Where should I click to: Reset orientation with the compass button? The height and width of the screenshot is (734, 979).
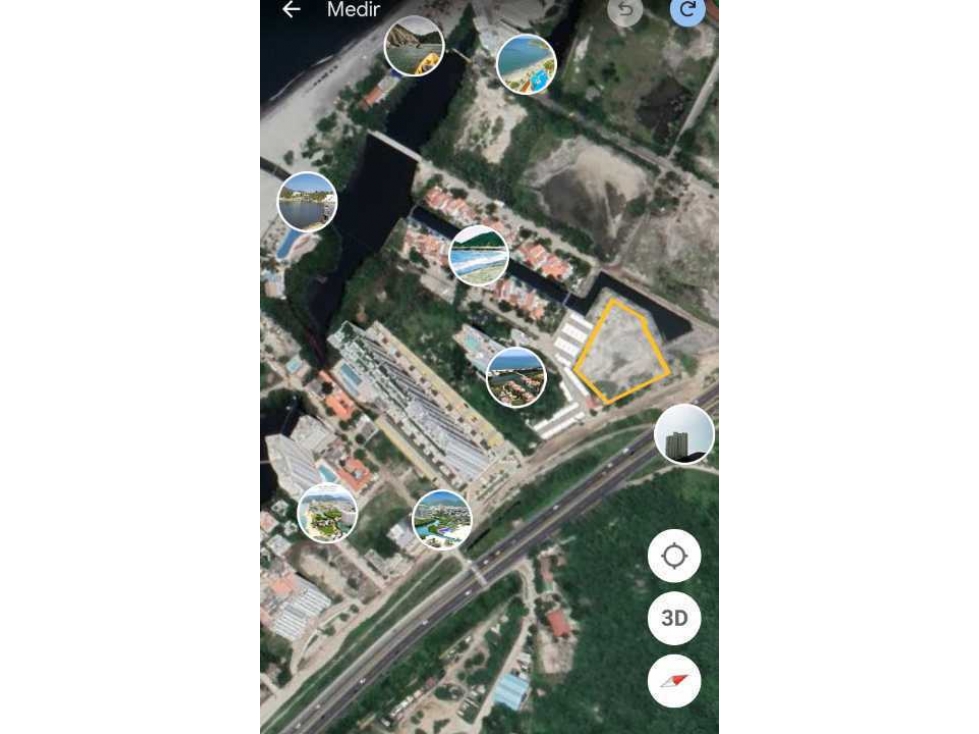pyautogui.click(x=674, y=681)
